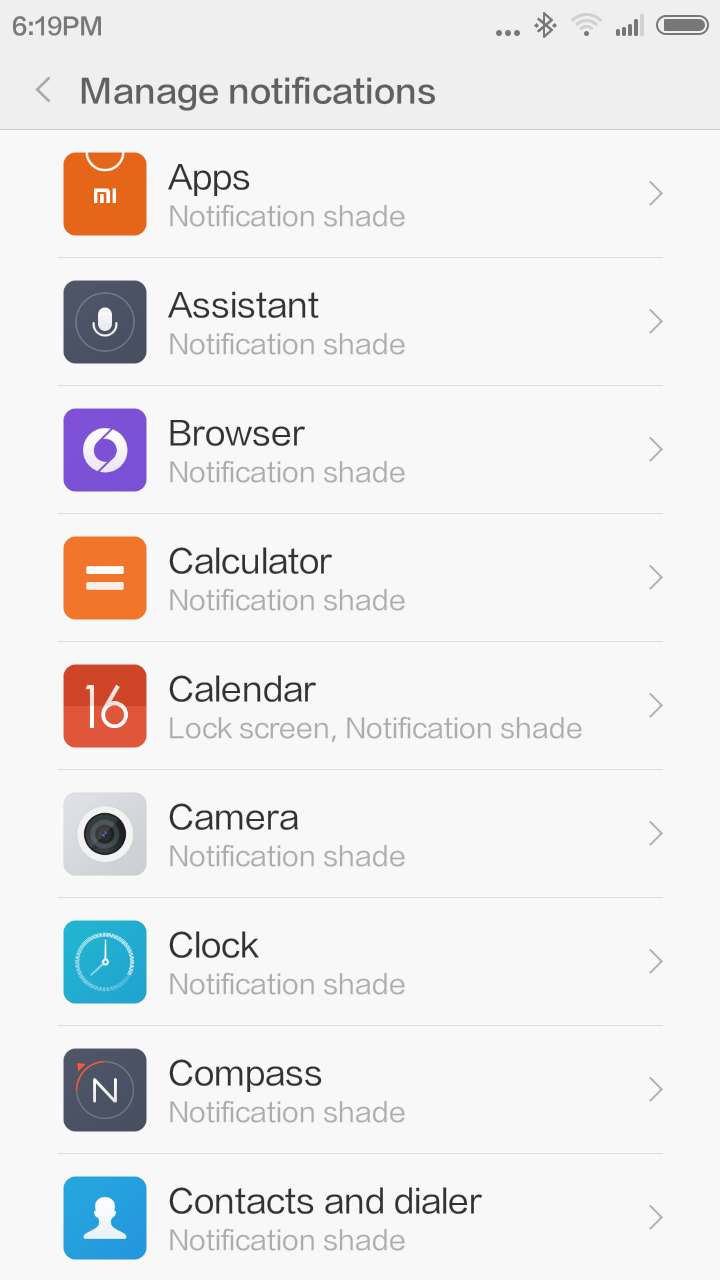Open Camera notification settings
Viewport: 720px width, 1280px height.
click(x=360, y=834)
